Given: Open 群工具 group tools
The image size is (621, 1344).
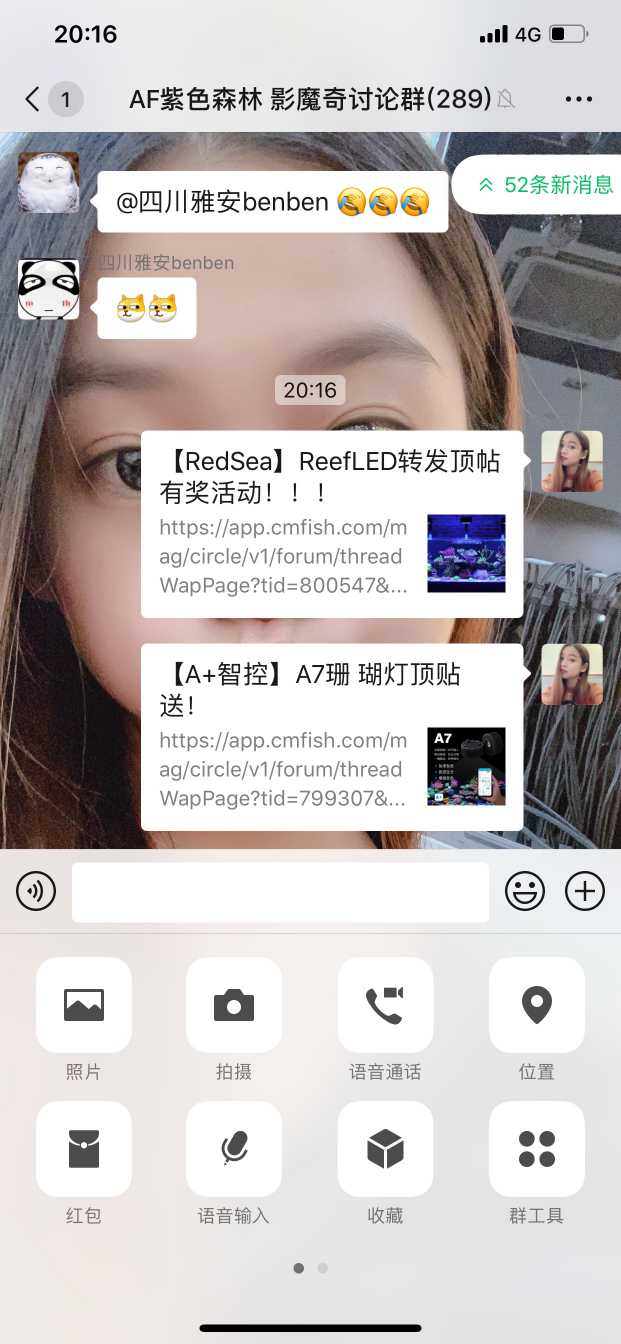Looking at the screenshot, I should [537, 1149].
